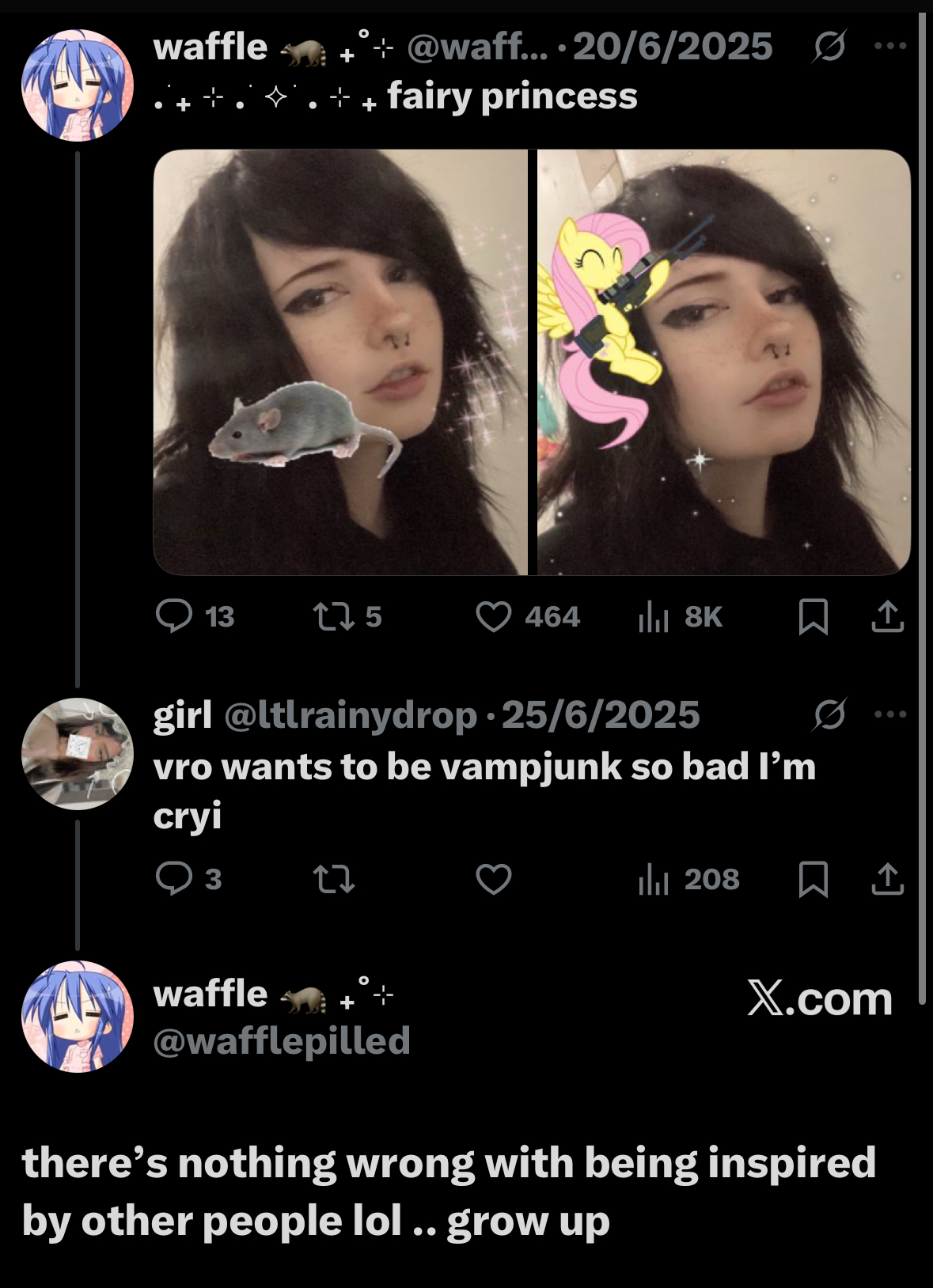Like the comment from @ltlrainydrop
Viewport: 933px width, 1288px height.
(494, 879)
